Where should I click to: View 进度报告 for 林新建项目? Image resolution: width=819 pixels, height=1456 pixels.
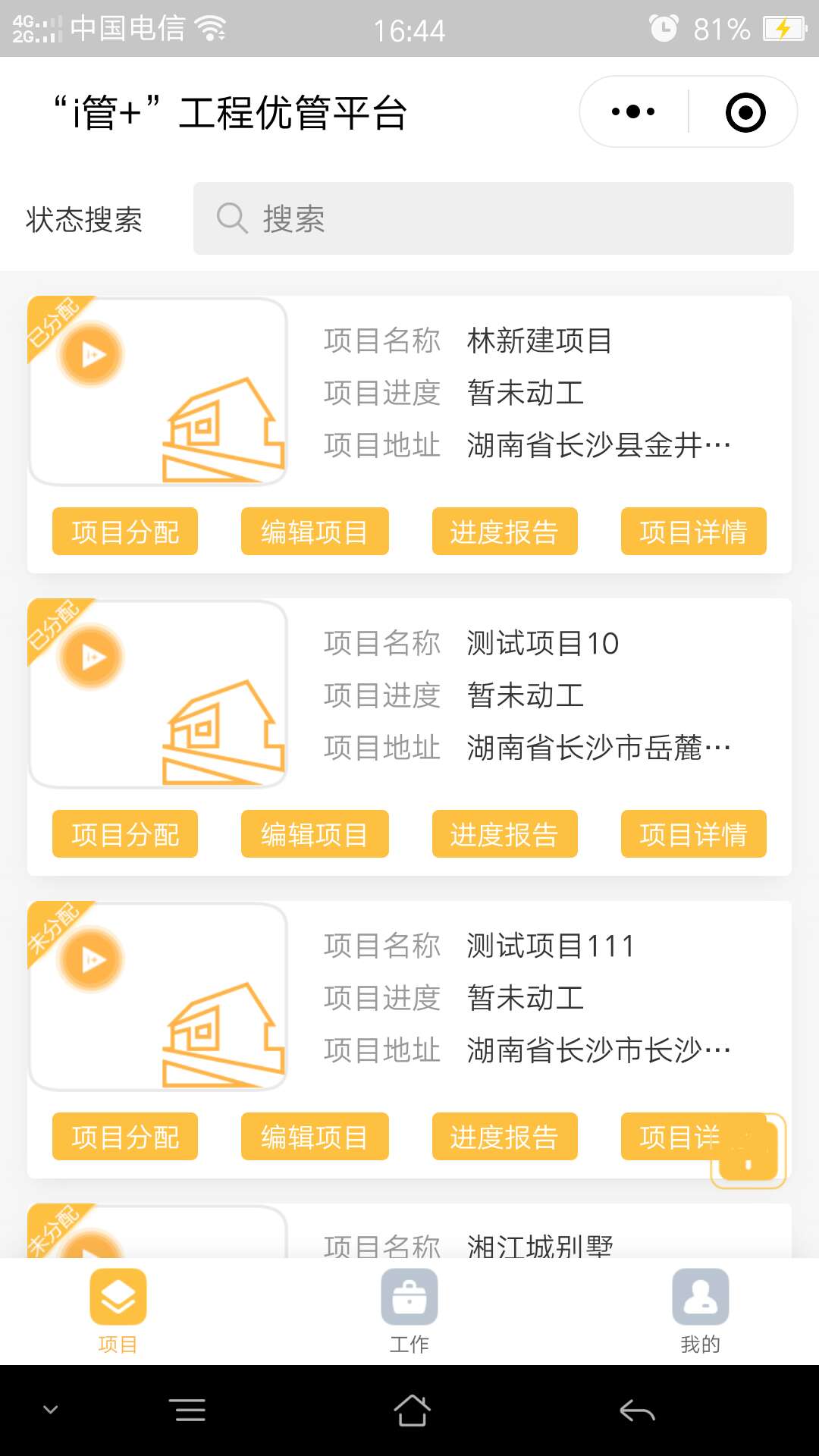coord(504,532)
